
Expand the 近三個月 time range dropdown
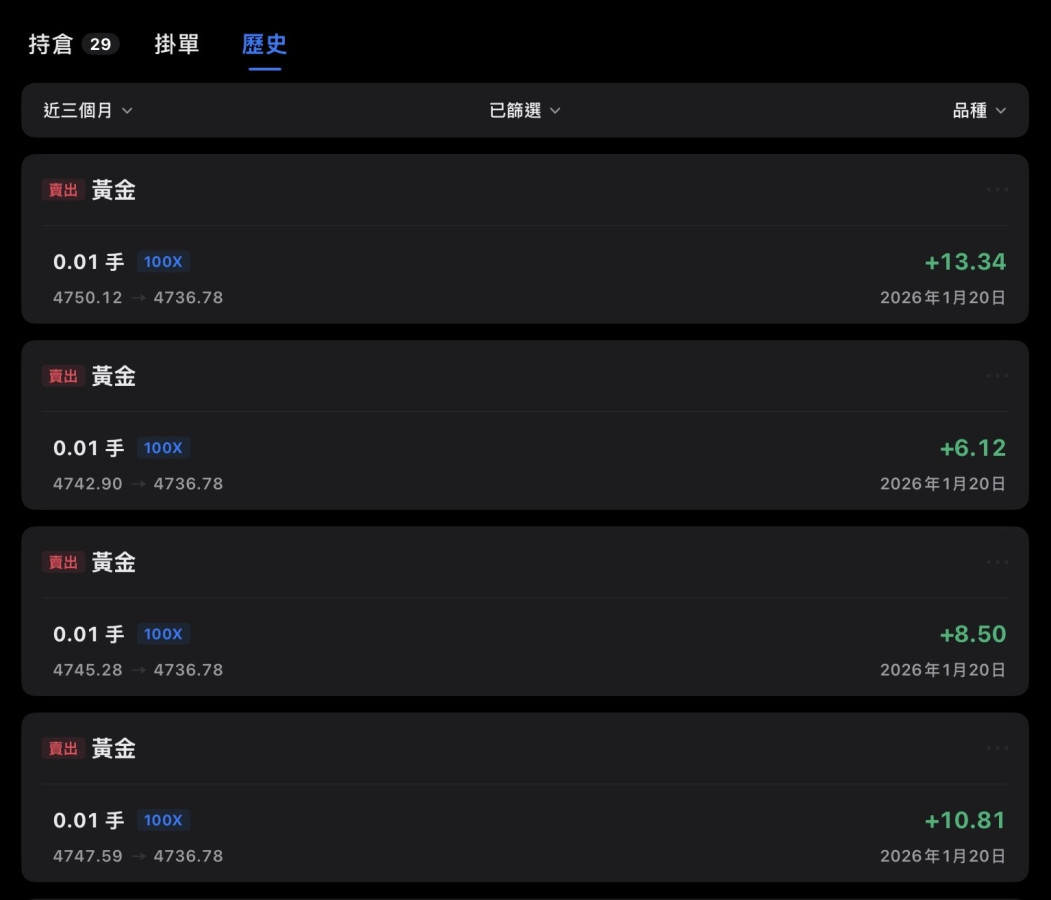pyautogui.click(x=88, y=110)
